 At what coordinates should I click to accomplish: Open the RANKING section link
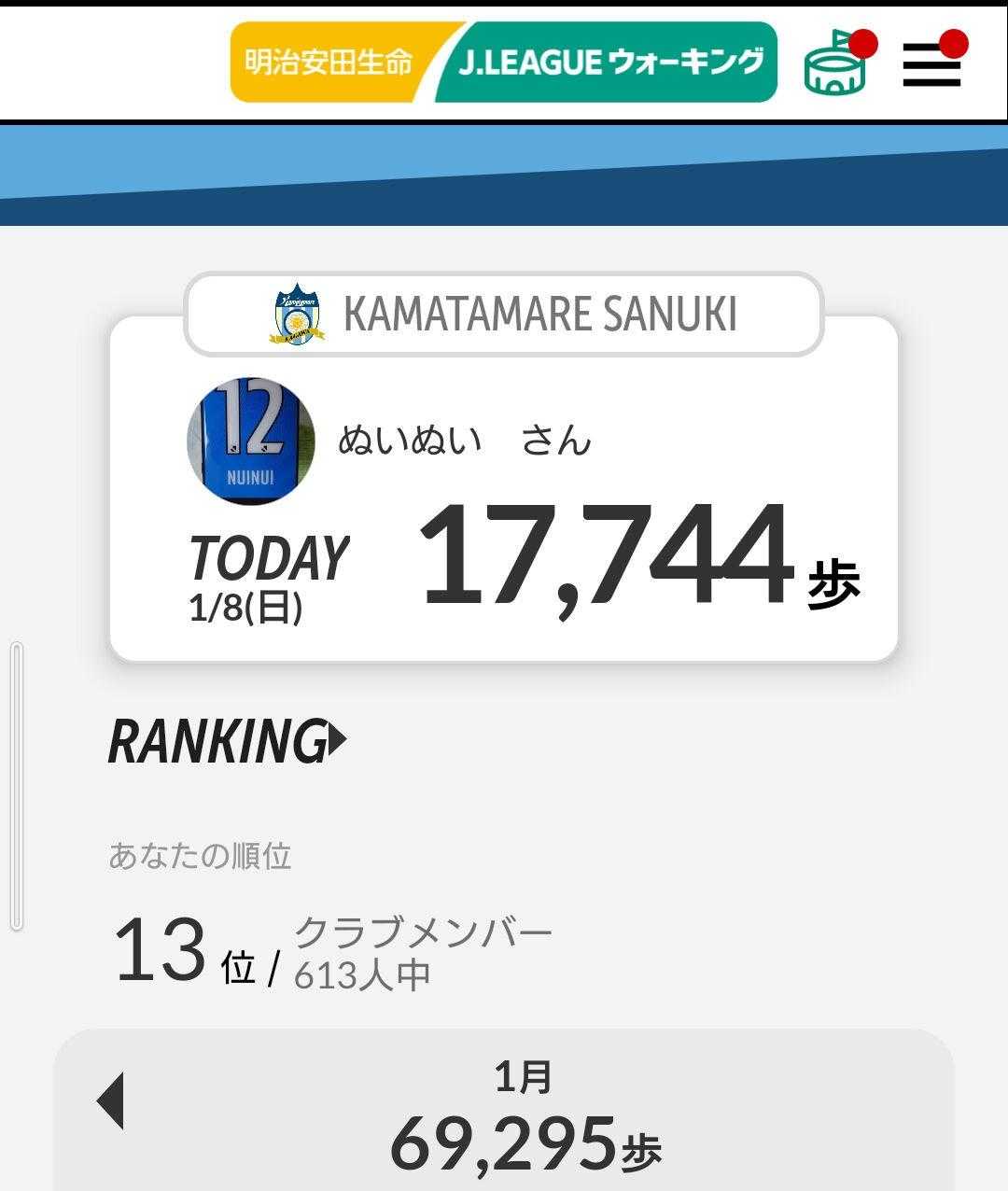tap(227, 742)
